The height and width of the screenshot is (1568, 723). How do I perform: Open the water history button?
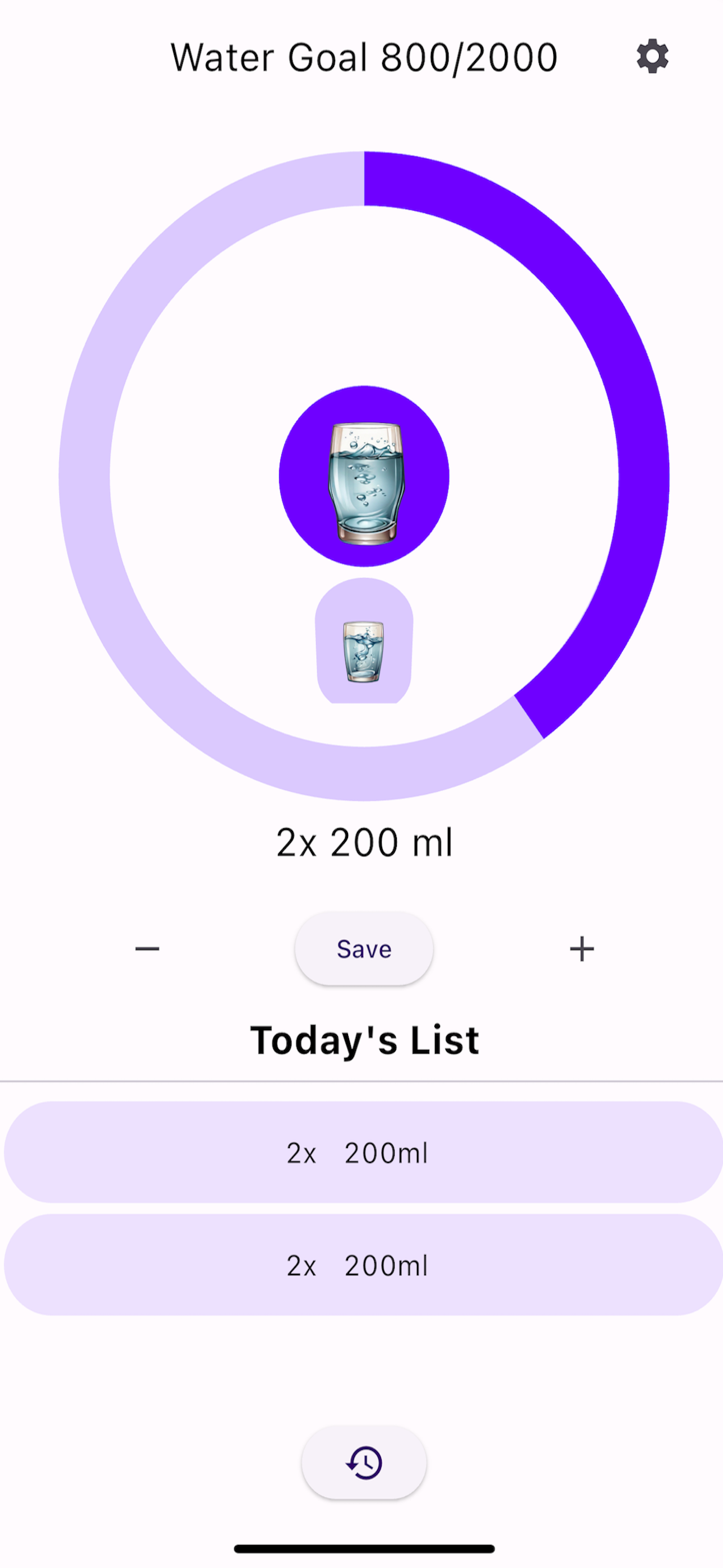[364, 1462]
